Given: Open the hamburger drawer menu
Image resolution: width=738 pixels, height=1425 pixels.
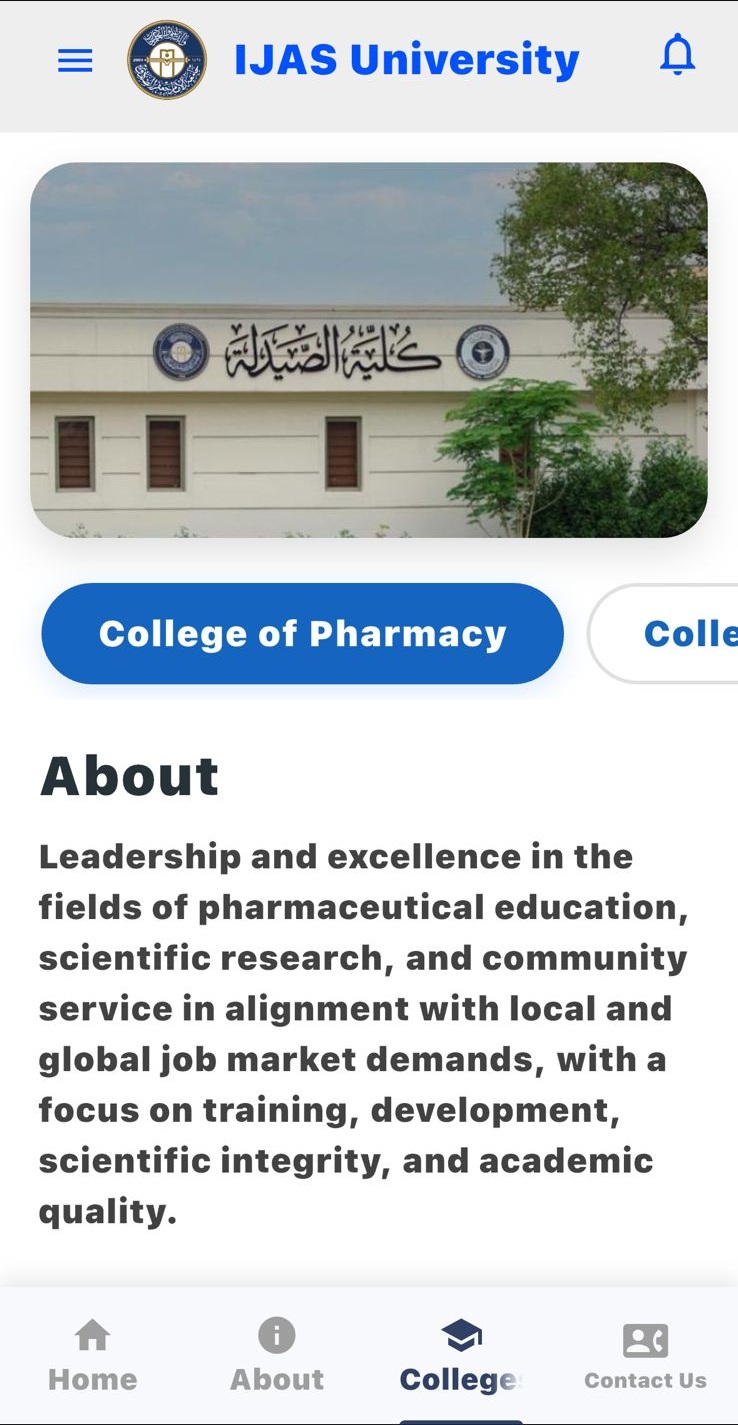Looking at the screenshot, I should pos(75,61).
